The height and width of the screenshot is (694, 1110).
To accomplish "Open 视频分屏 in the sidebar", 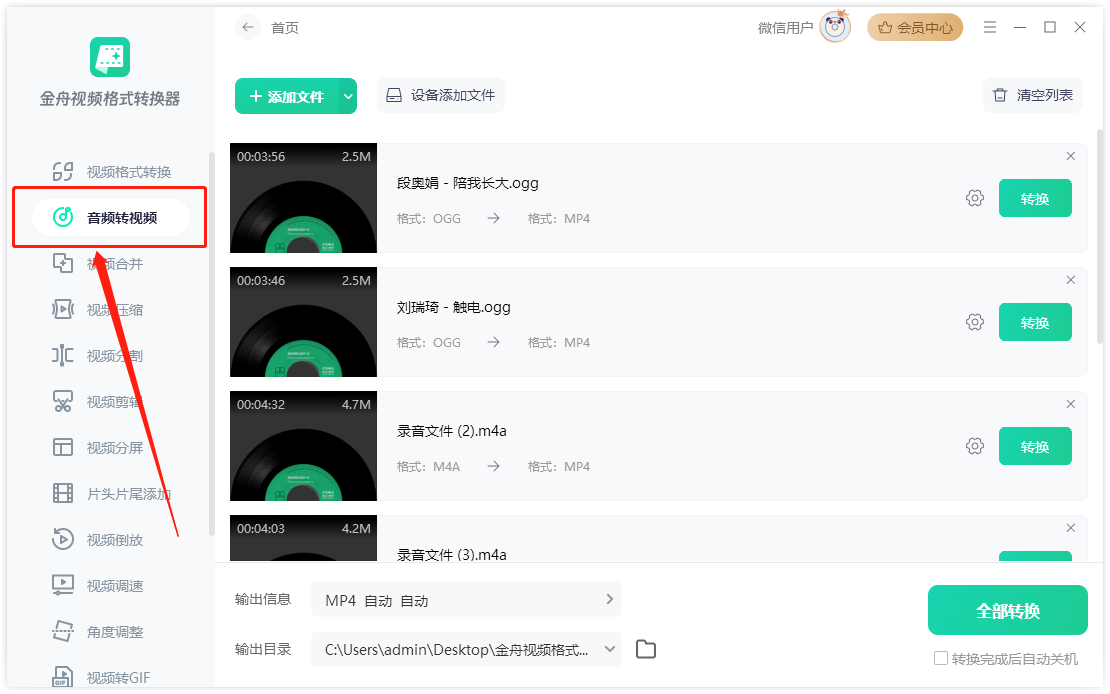I will point(111,448).
